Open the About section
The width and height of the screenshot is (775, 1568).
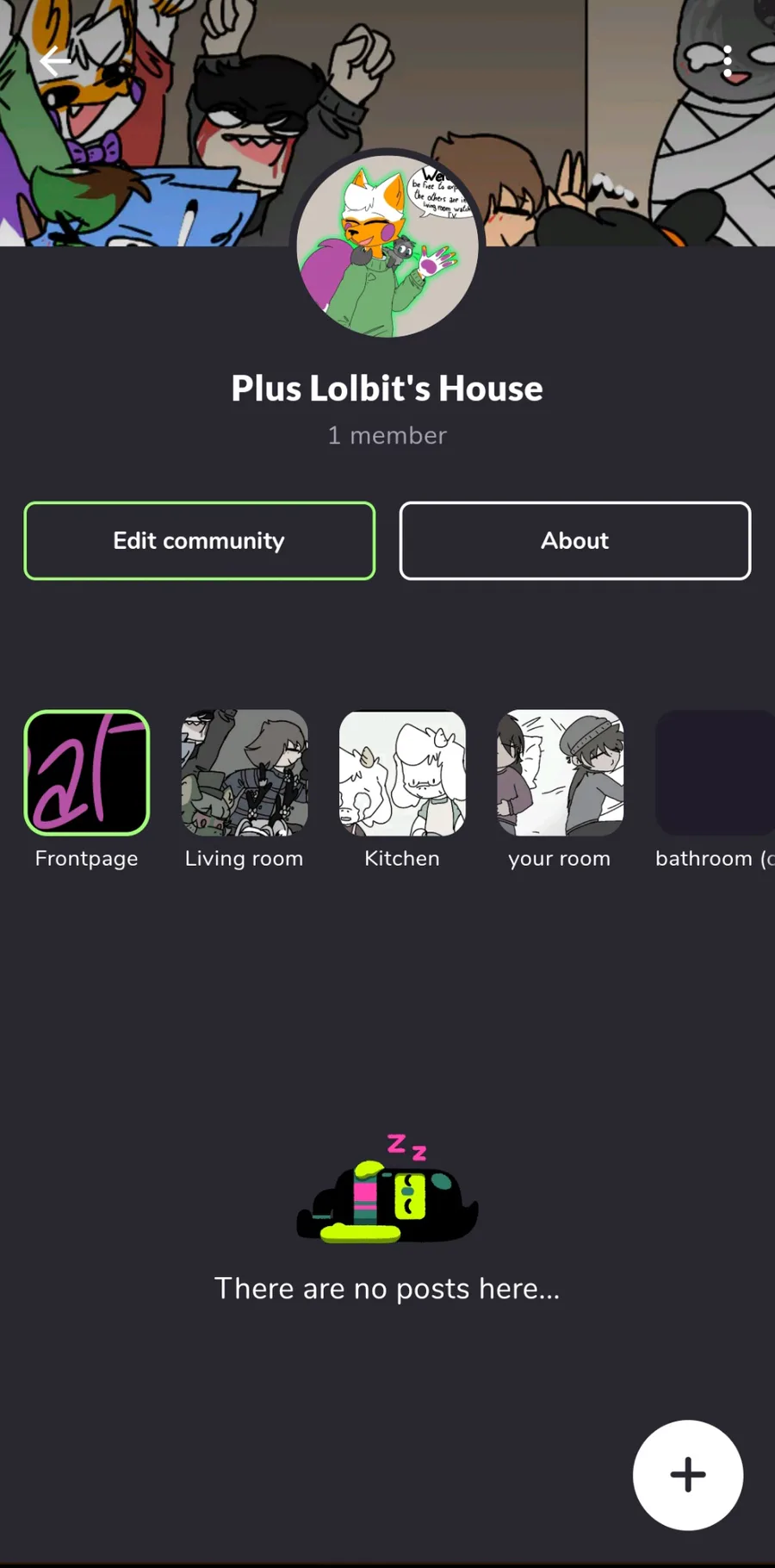[x=575, y=541]
